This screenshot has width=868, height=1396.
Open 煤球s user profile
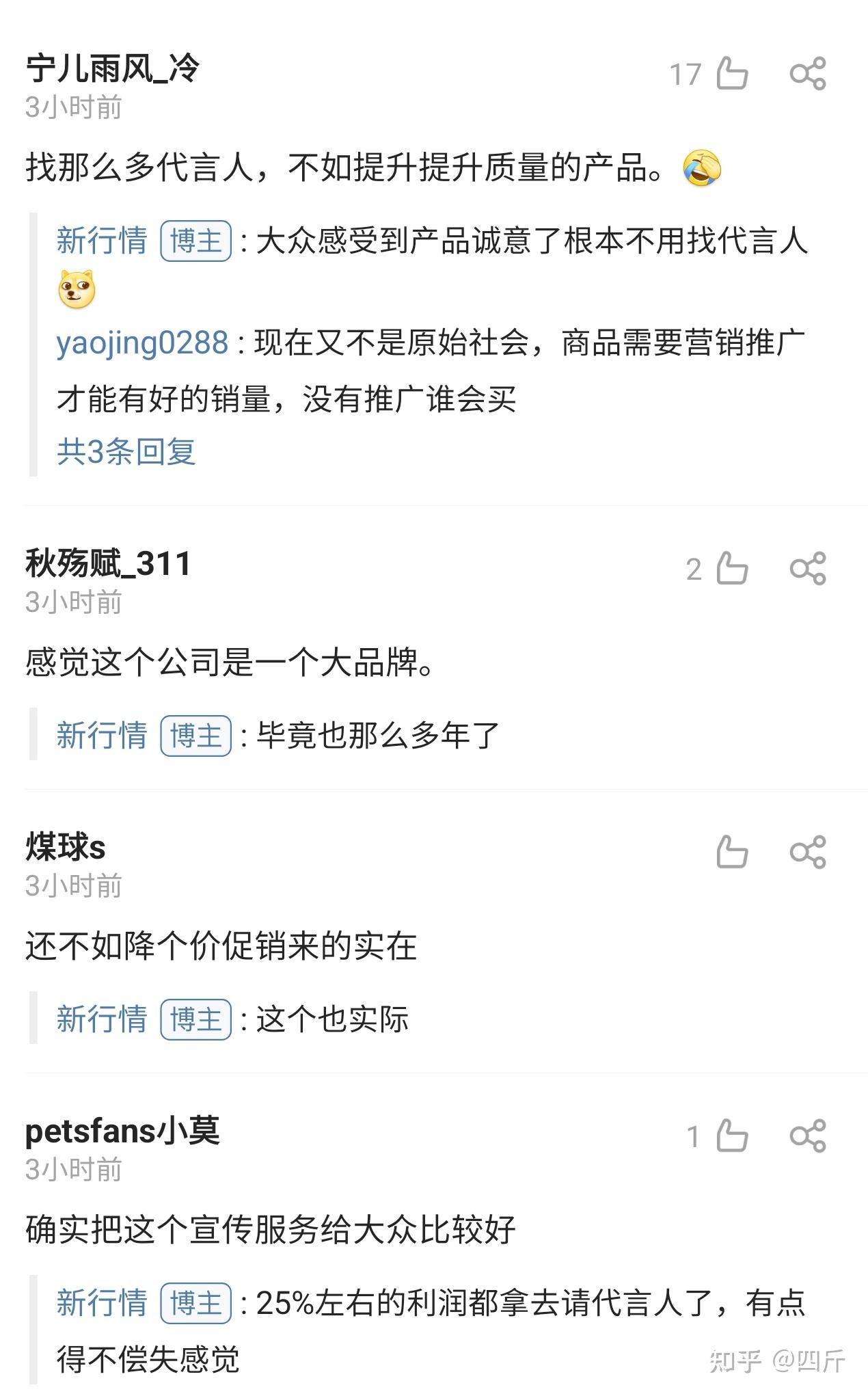click(x=66, y=848)
